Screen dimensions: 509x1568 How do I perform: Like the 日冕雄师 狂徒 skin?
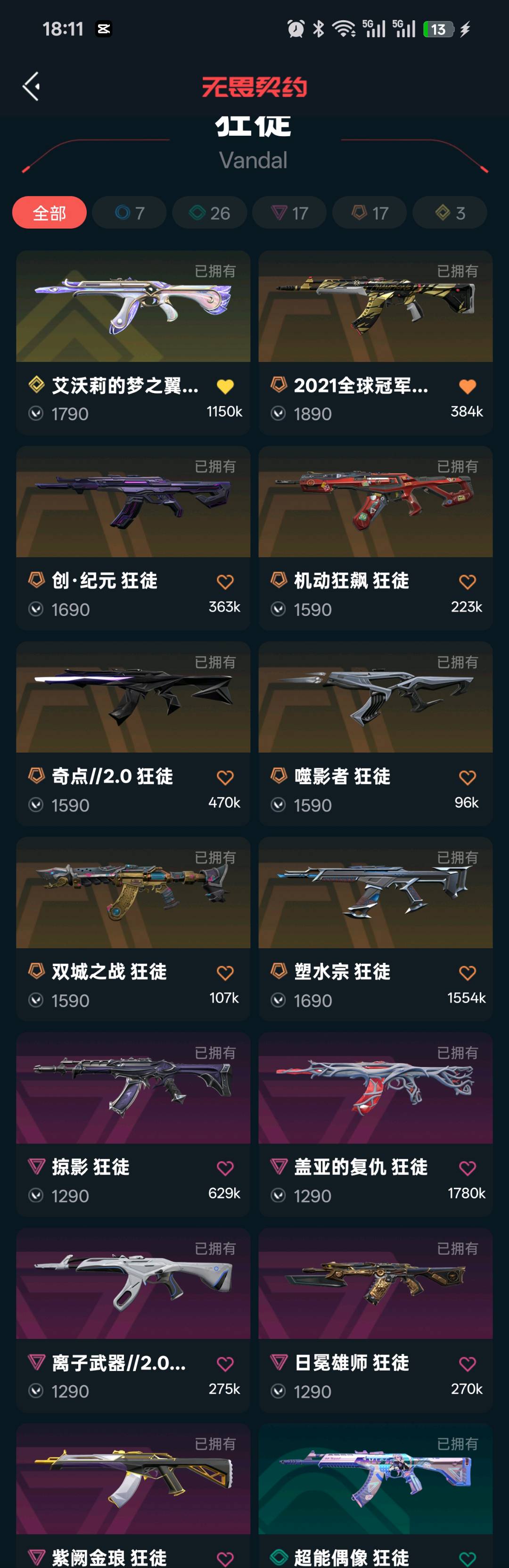468,1363
